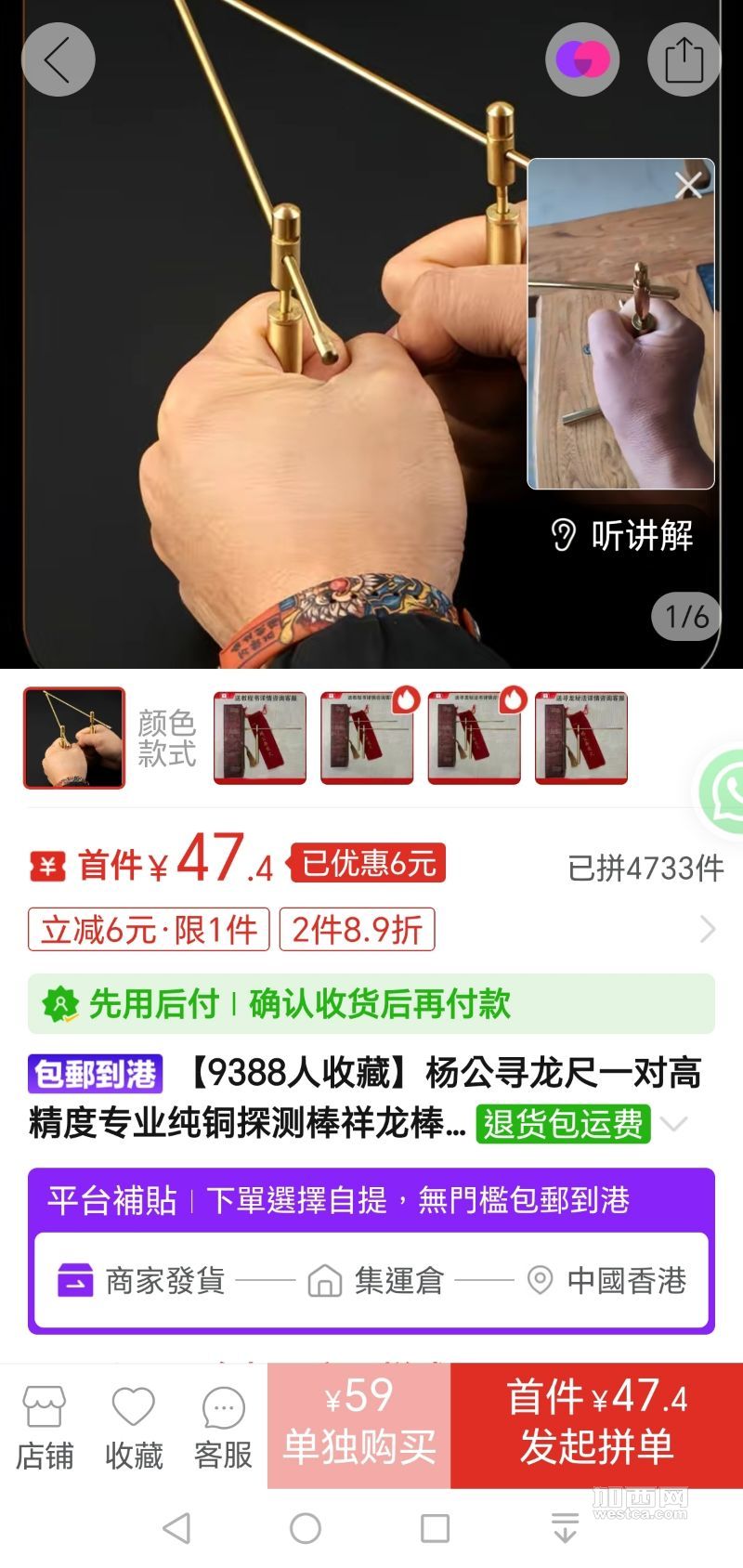Image resolution: width=743 pixels, height=1568 pixels.
Task: Open the 立减6元·限1件 coupon details
Action: (149, 929)
